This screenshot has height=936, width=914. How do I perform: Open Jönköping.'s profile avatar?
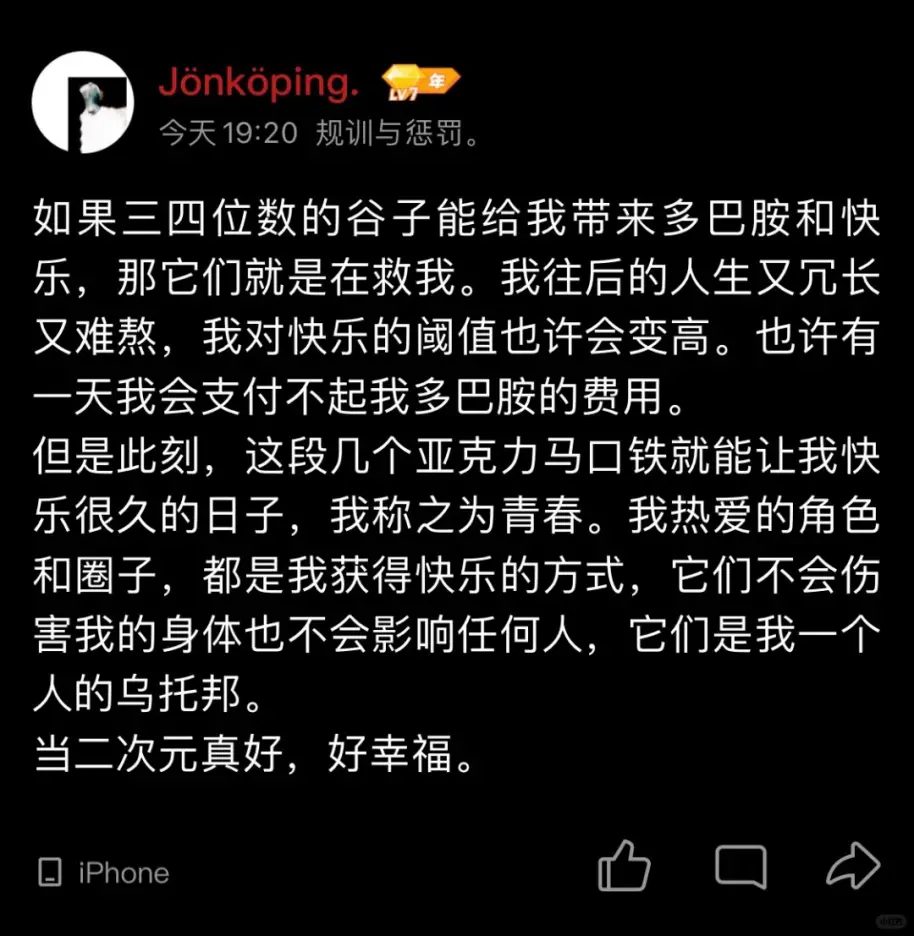click(x=83, y=102)
